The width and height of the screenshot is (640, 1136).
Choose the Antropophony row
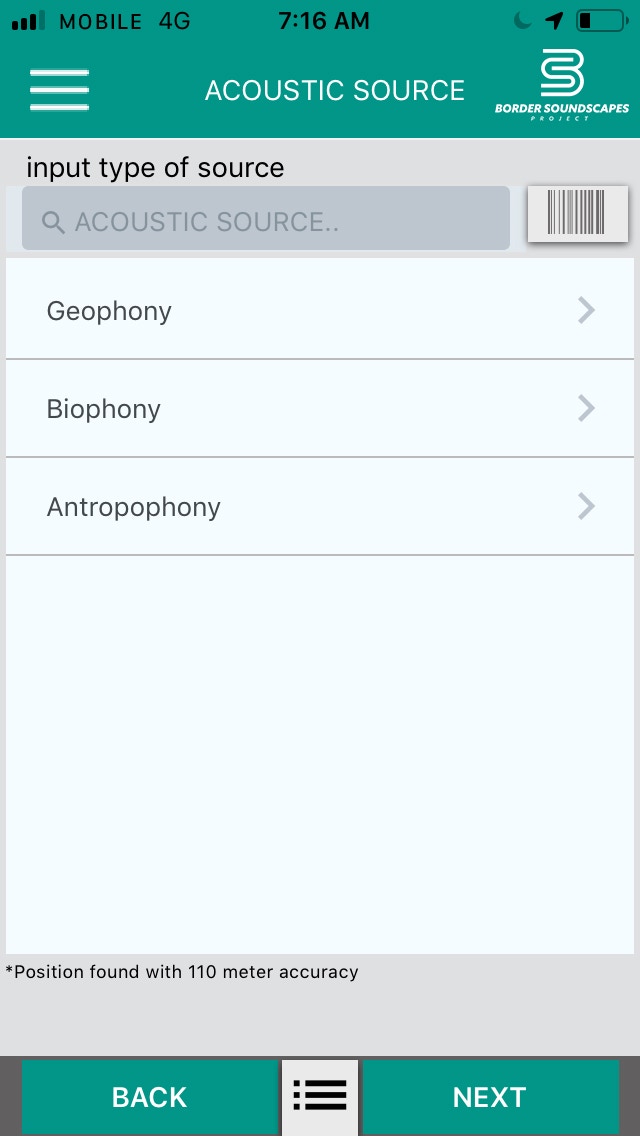pyautogui.click(x=320, y=506)
